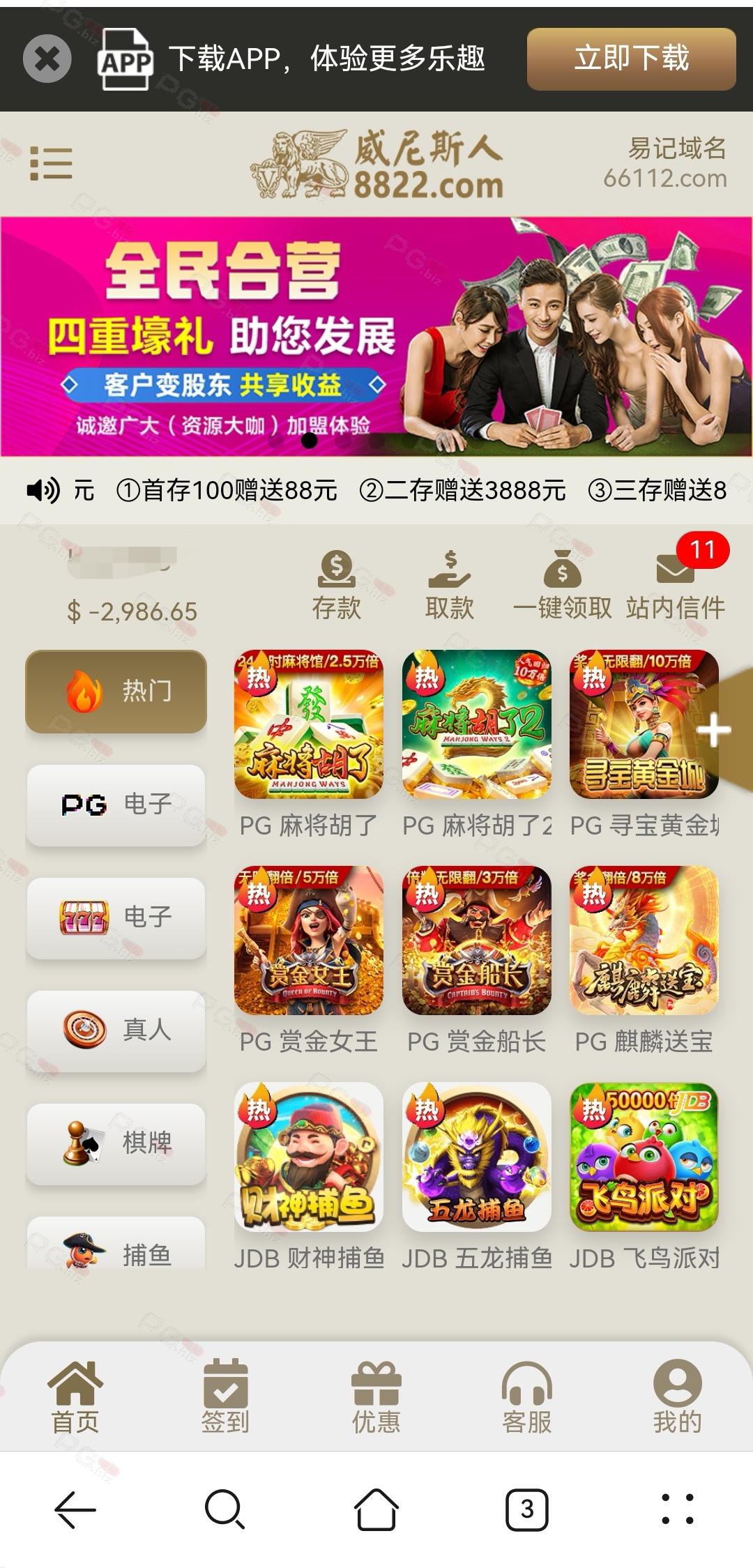Open the 全民合营 promo banner
The width and height of the screenshot is (753, 1568).
coord(376,337)
